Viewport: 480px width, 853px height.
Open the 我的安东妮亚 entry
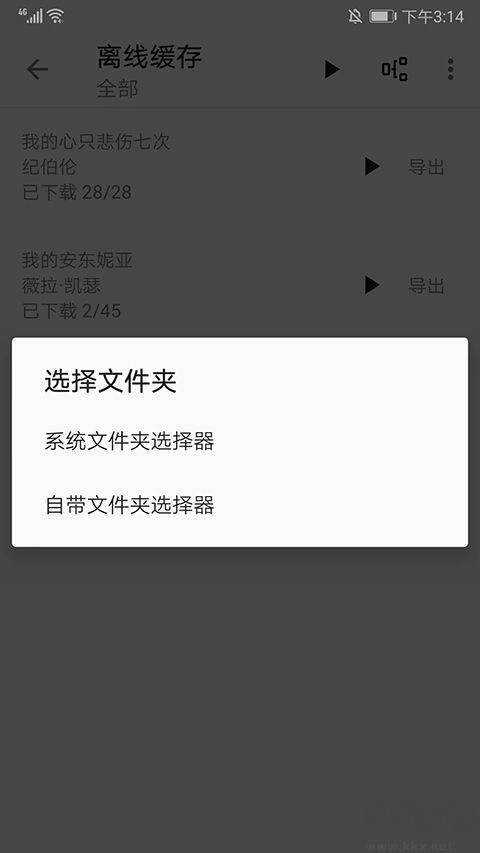[185, 285]
